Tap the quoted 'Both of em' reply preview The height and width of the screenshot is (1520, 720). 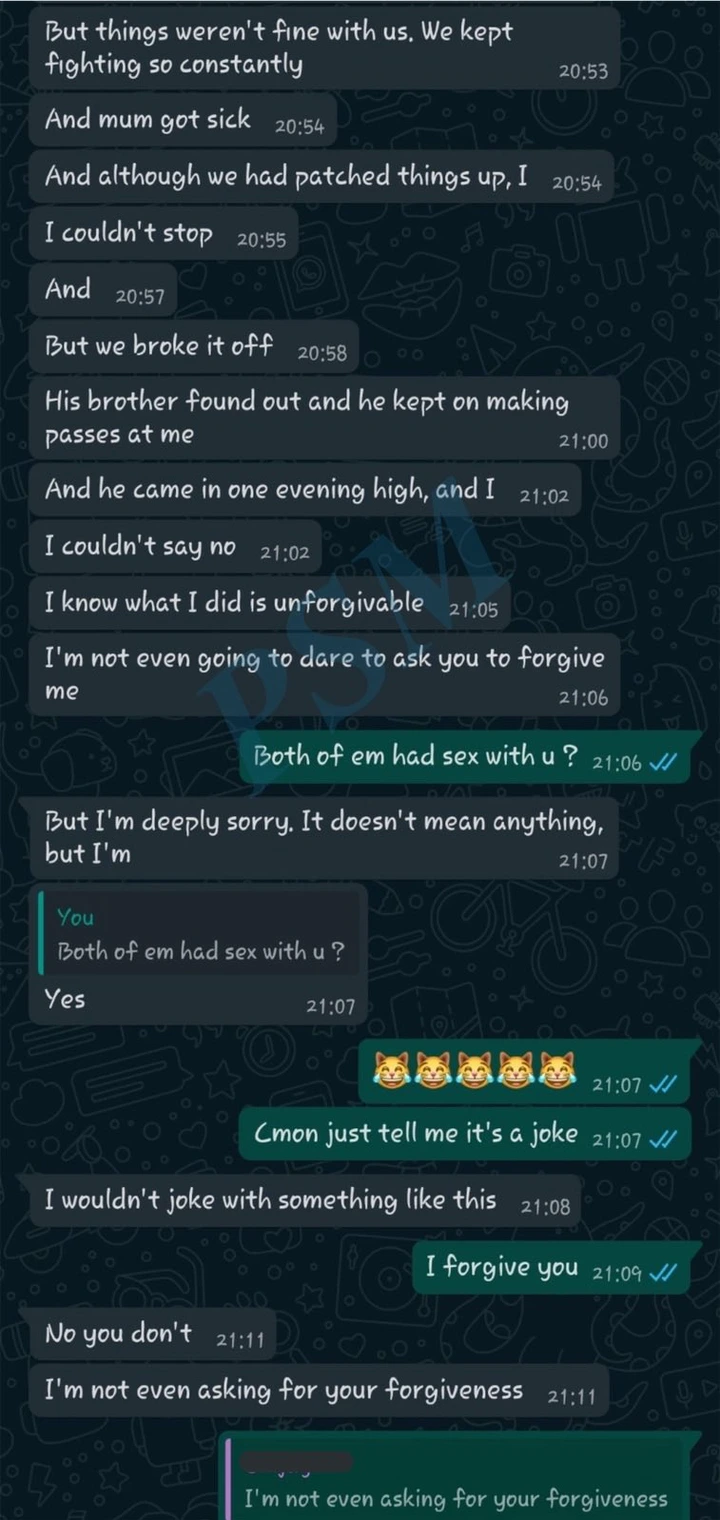pos(198,935)
